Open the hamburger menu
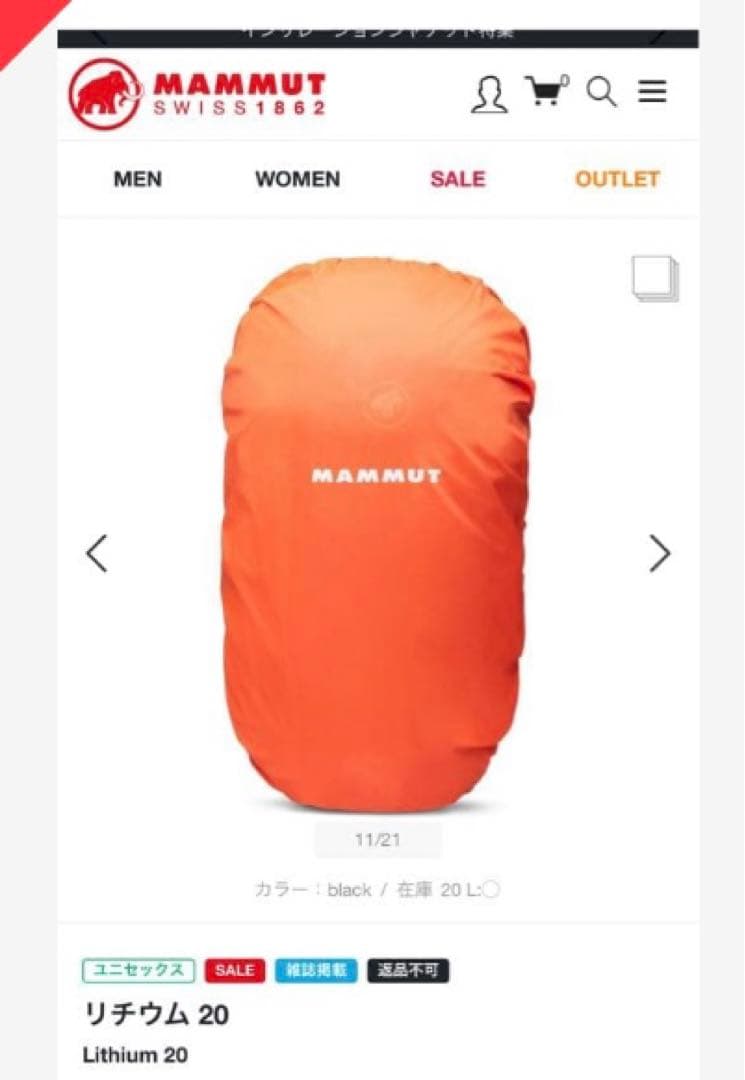The height and width of the screenshot is (1080, 745). pyautogui.click(x=653, y=92)
